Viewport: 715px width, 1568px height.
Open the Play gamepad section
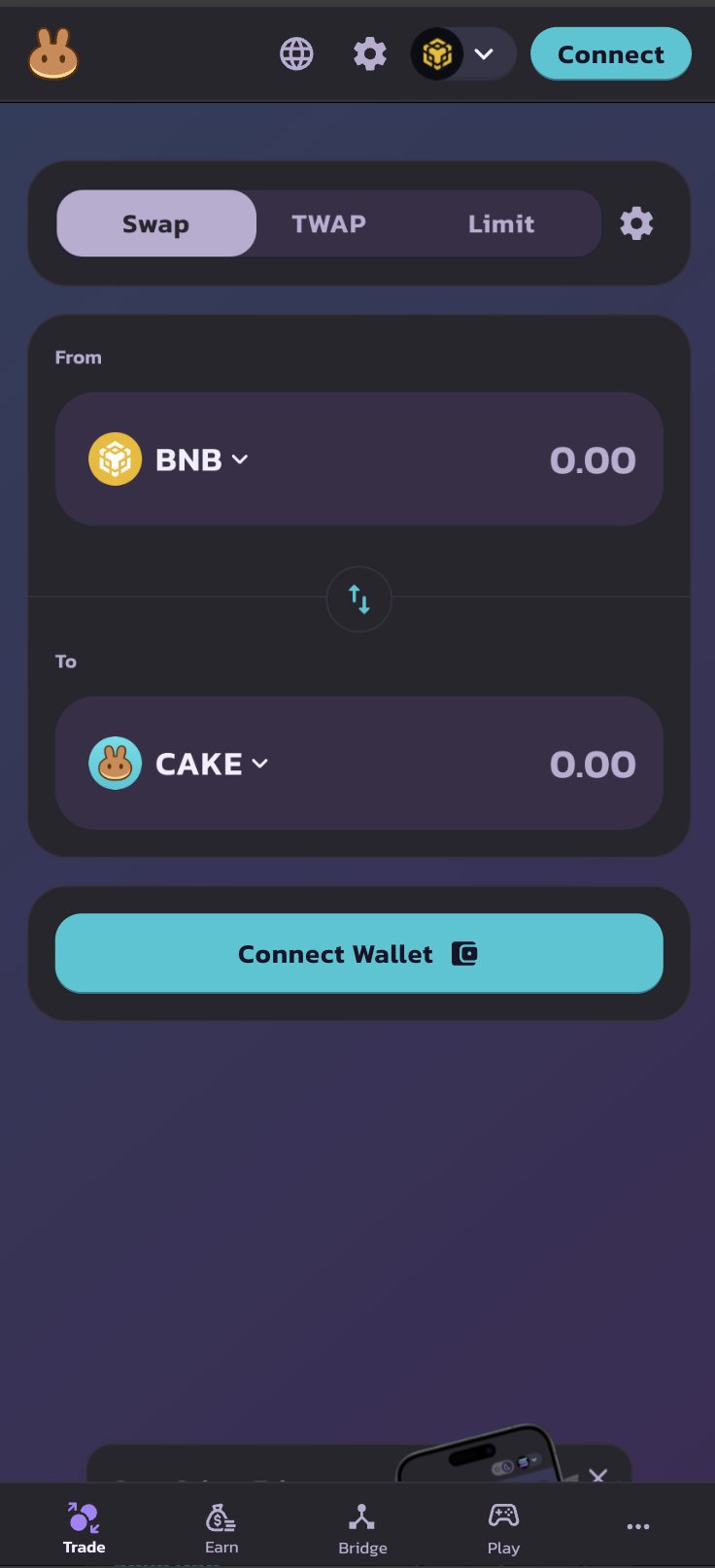(x=503, y=1525)
